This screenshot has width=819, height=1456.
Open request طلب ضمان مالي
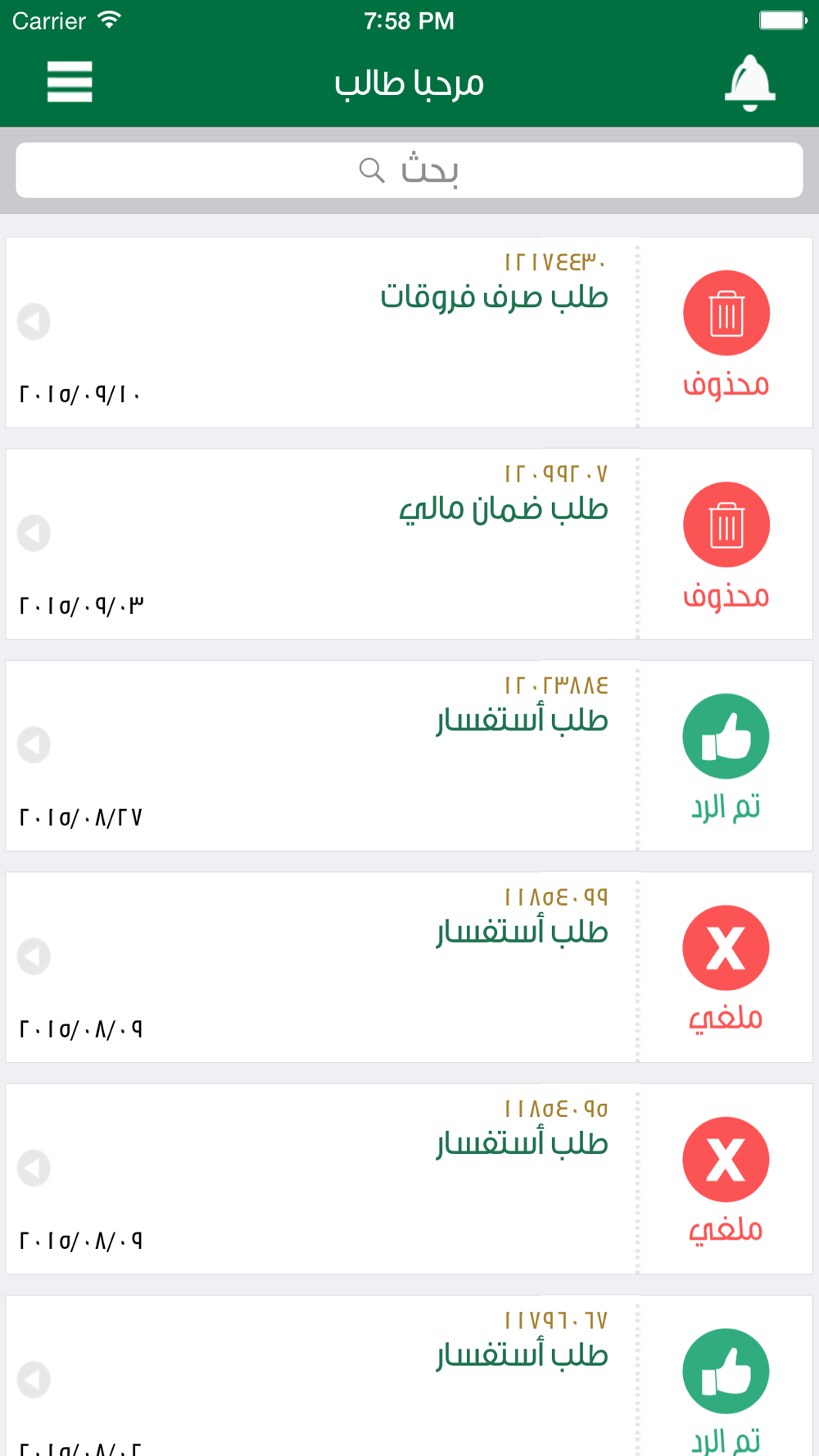tap(409, 544)
